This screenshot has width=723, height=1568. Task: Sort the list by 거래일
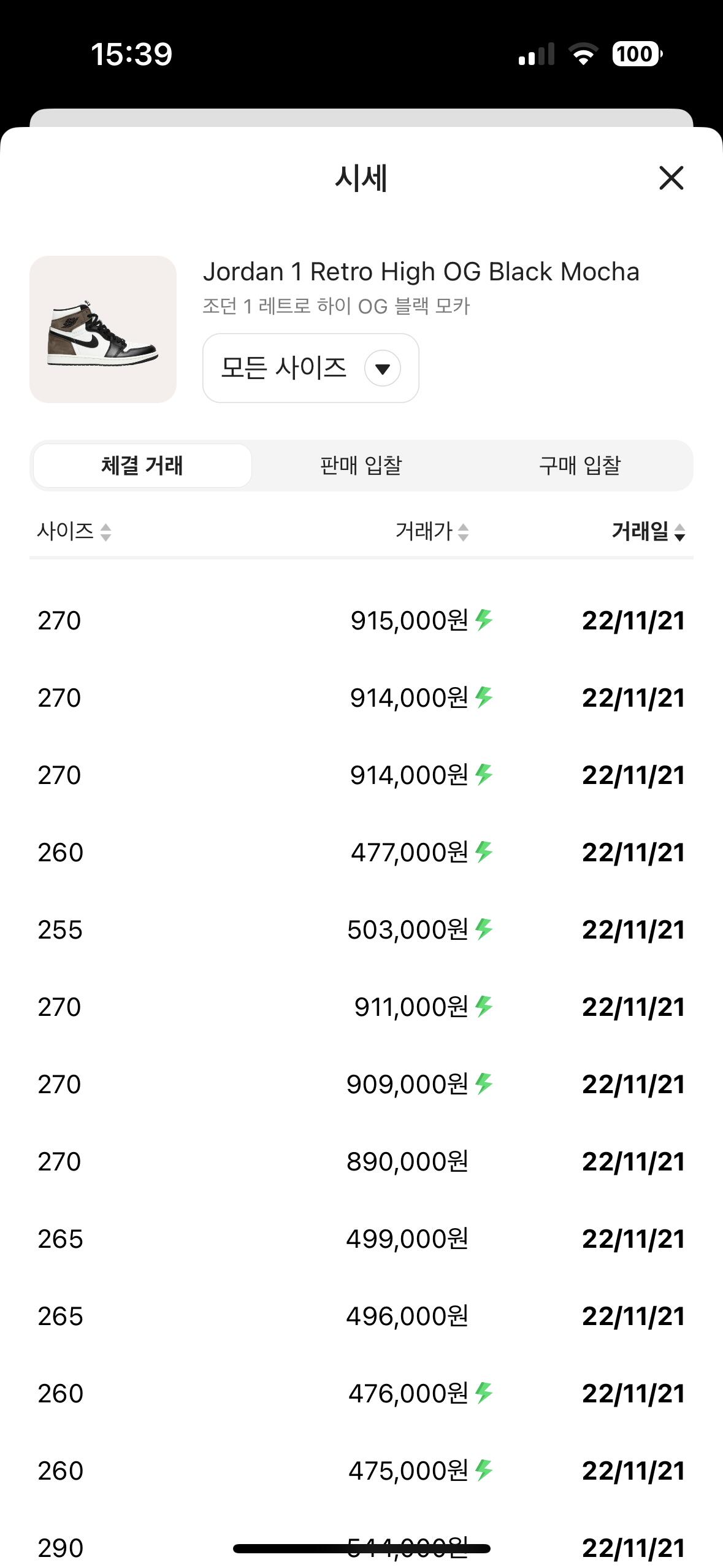(648, 531)
